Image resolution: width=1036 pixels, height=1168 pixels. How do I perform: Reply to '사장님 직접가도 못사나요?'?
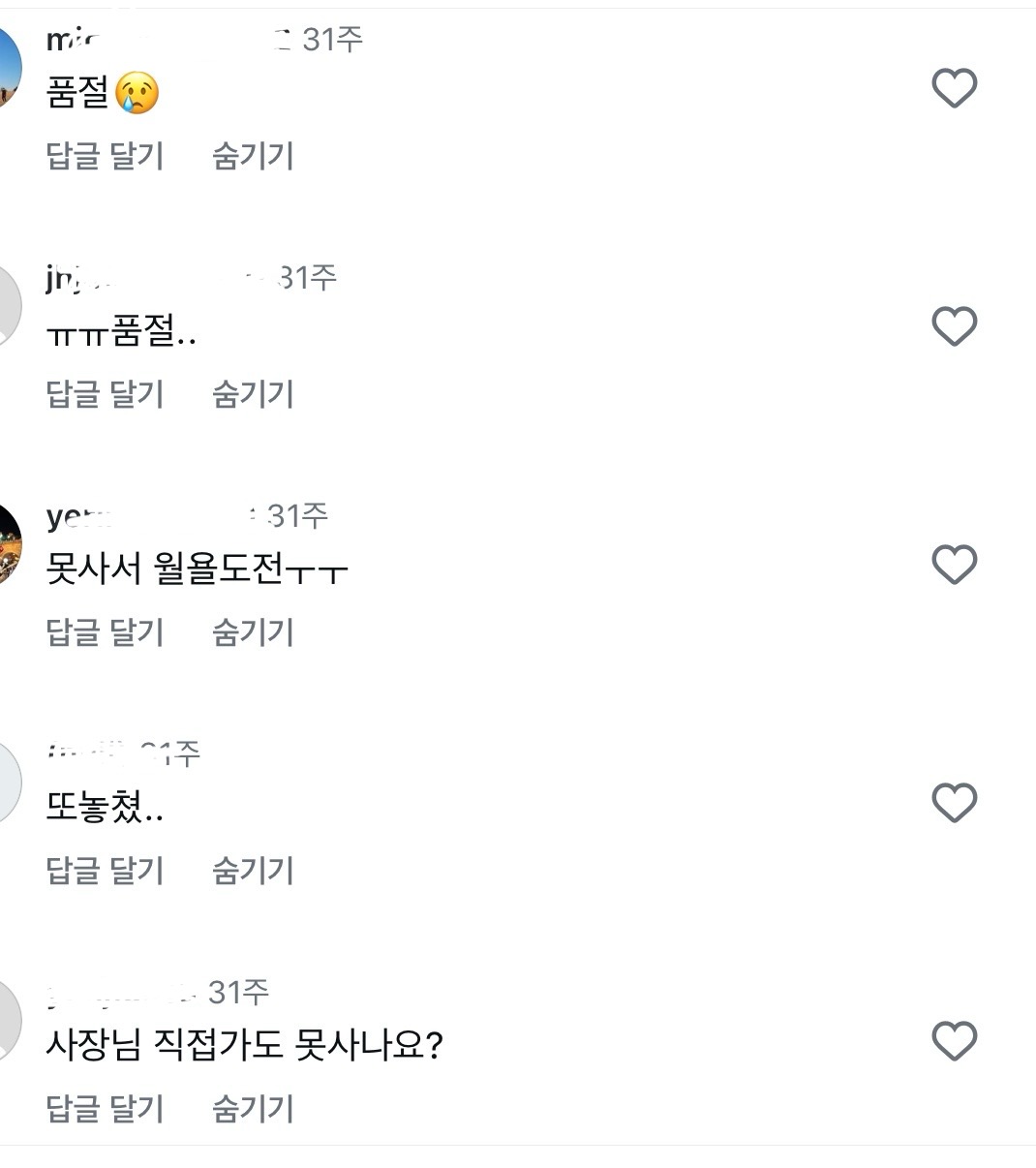[x=106, y=1109]
